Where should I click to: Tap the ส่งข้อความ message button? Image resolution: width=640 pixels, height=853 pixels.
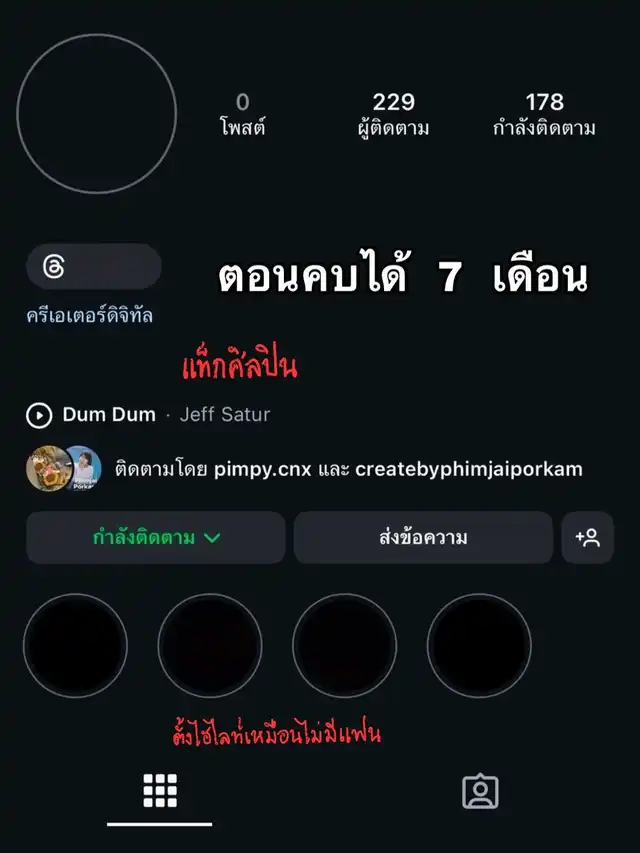coord(423,537)
